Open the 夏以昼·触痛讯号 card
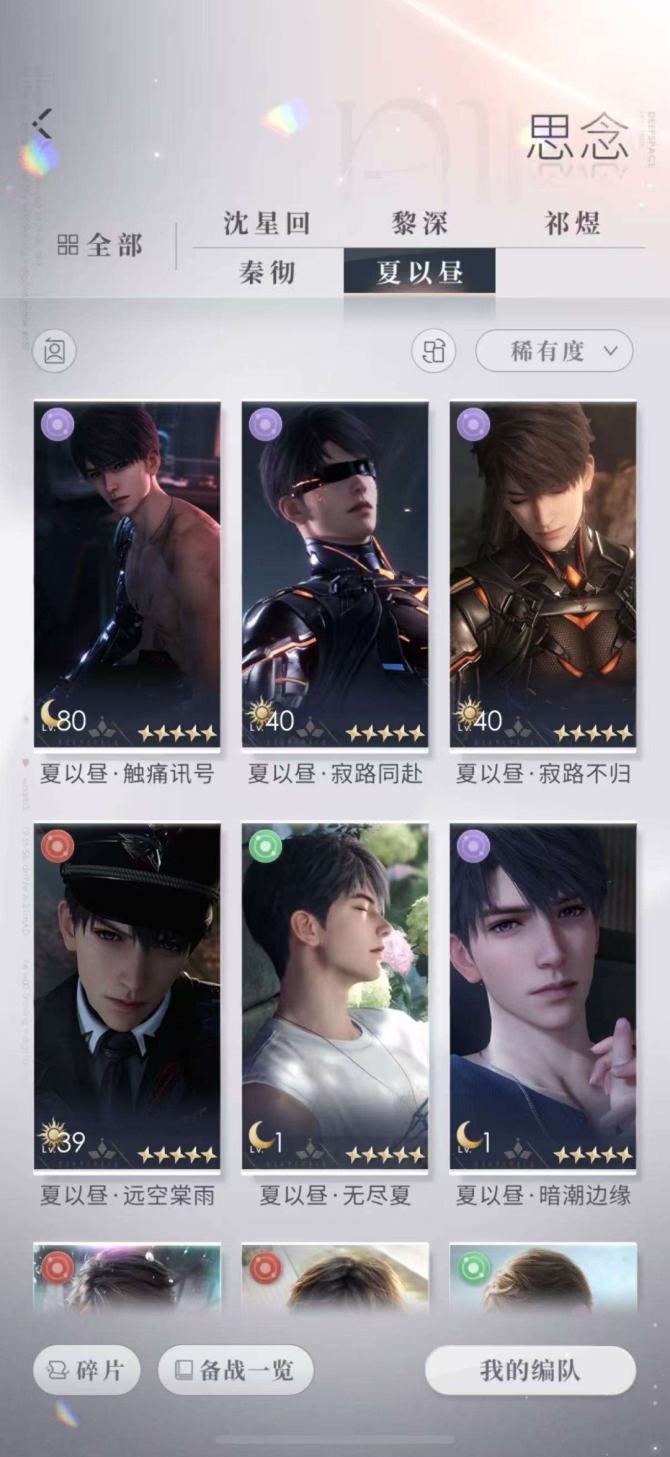670x1457 pixels. pos(127,575)
